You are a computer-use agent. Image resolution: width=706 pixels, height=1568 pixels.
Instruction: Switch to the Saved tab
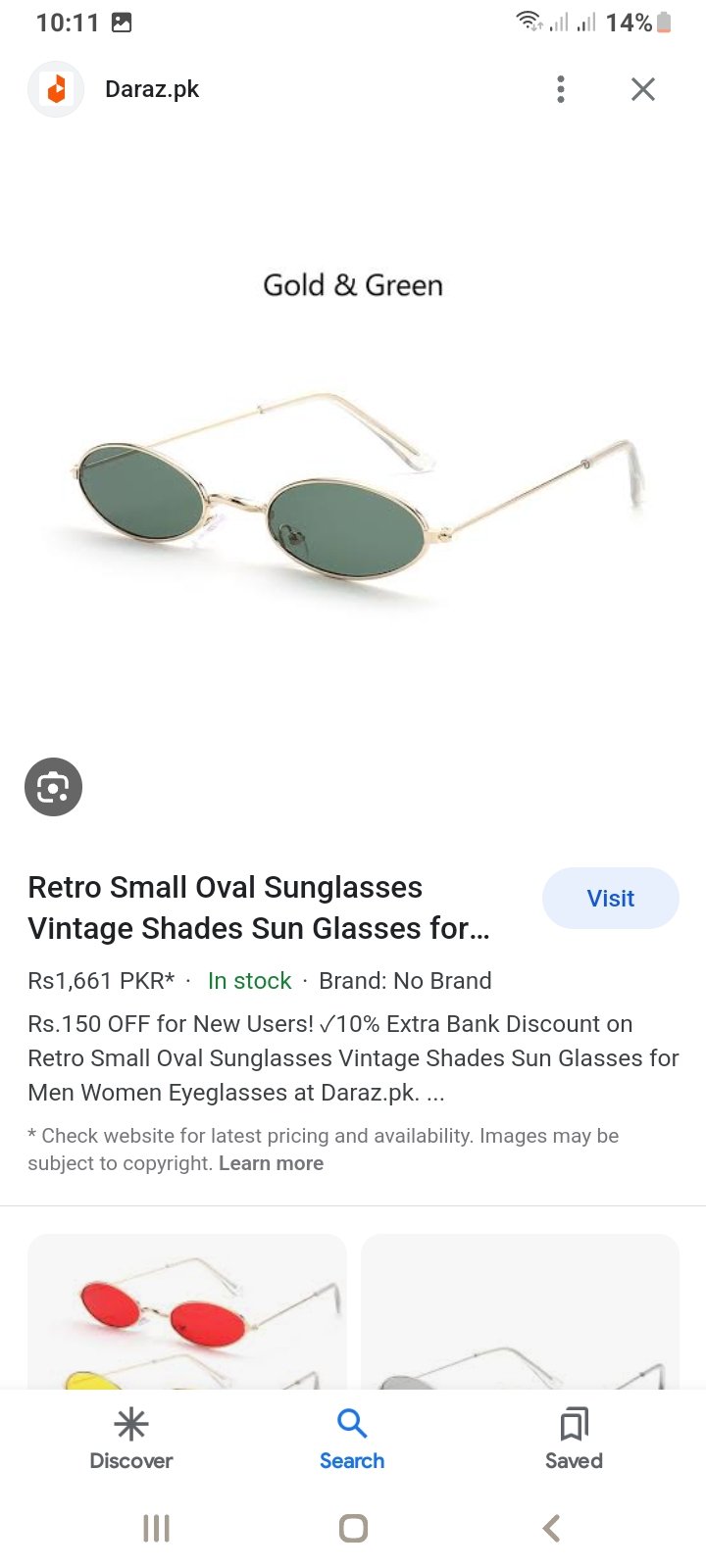(x=574, y=1439)
